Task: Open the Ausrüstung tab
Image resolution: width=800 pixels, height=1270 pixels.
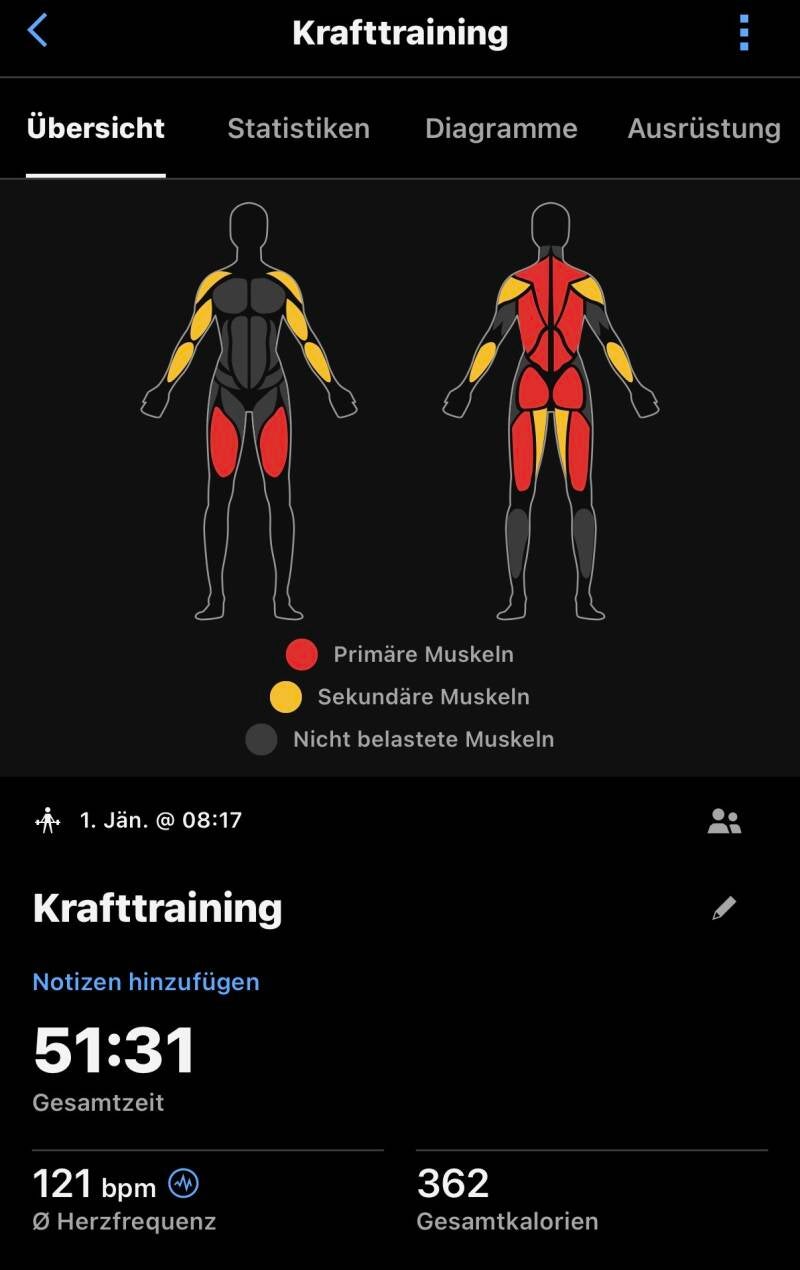Action: point(703,129)
